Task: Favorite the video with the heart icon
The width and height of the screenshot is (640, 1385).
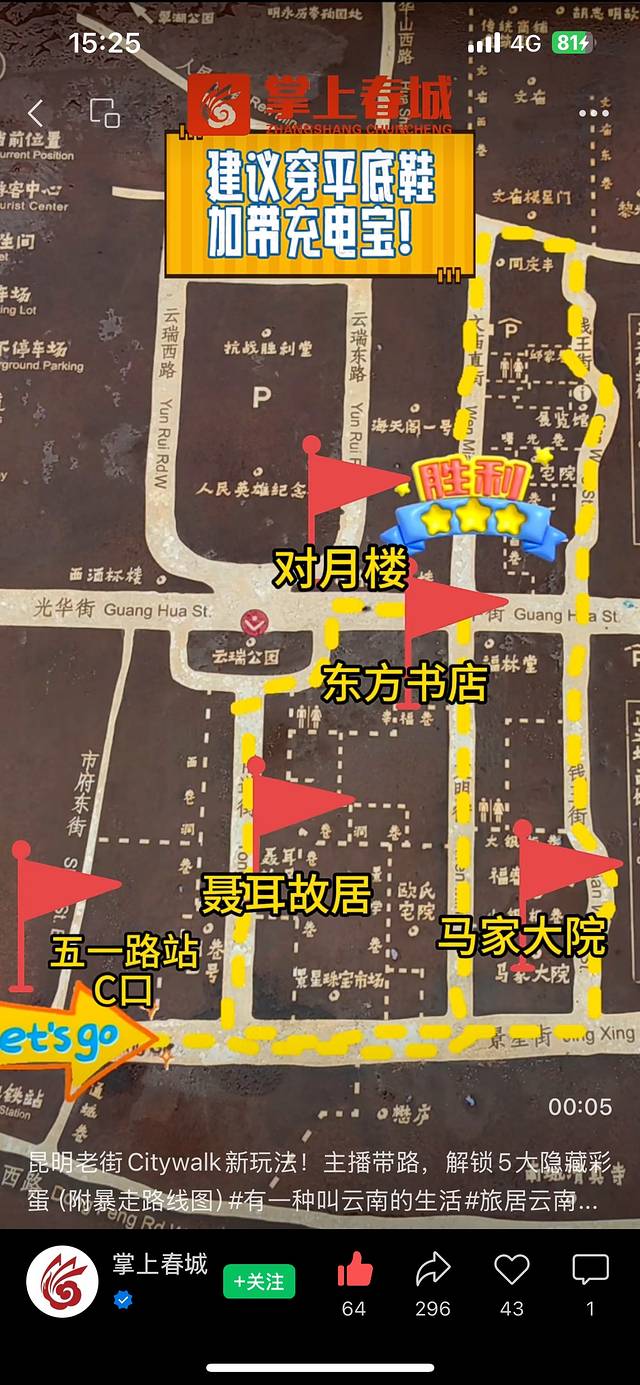Action: (x=511, y=1271)
